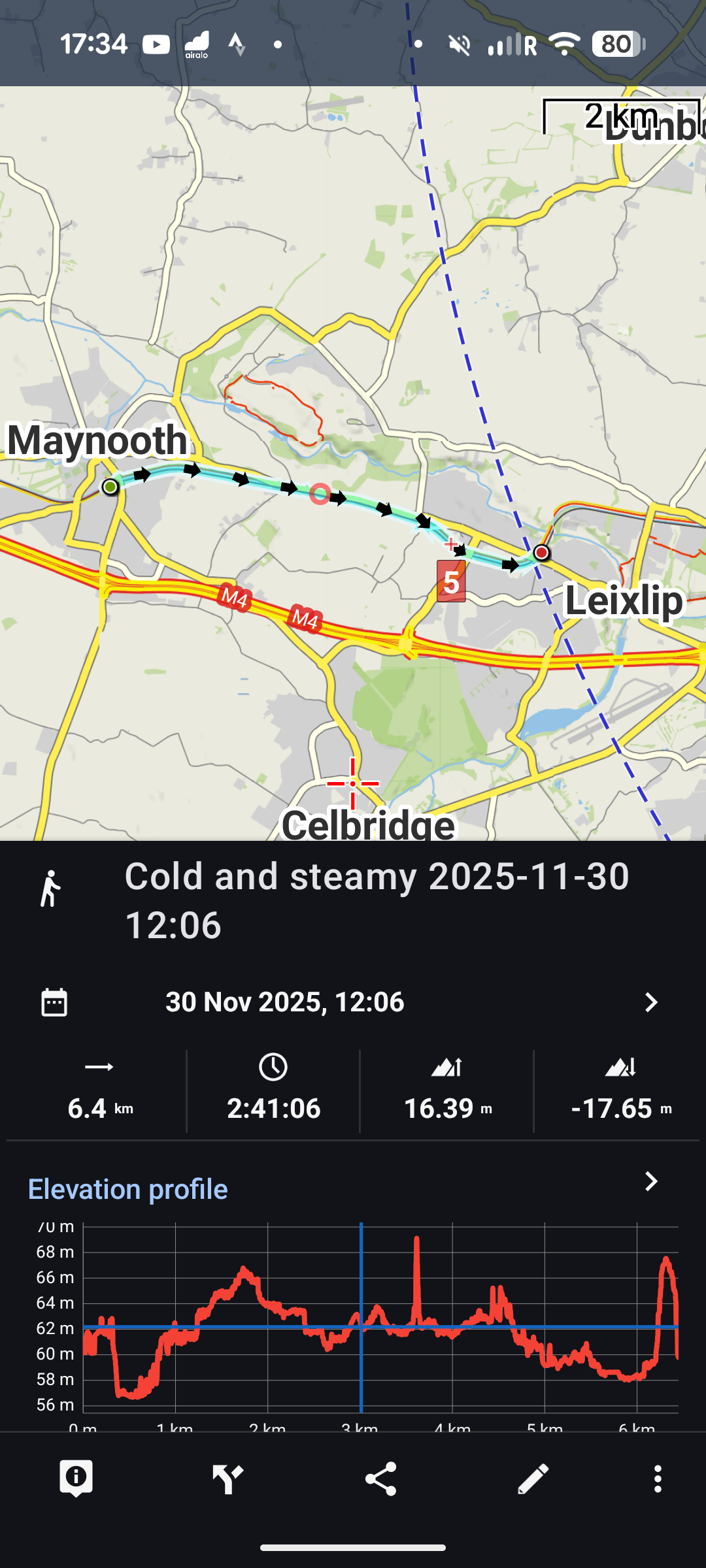Viewport: 706px width, 1568px height.
Task: Tap the red waypoint marker 5
Action: pyautogui.click(x=451, y=581)
